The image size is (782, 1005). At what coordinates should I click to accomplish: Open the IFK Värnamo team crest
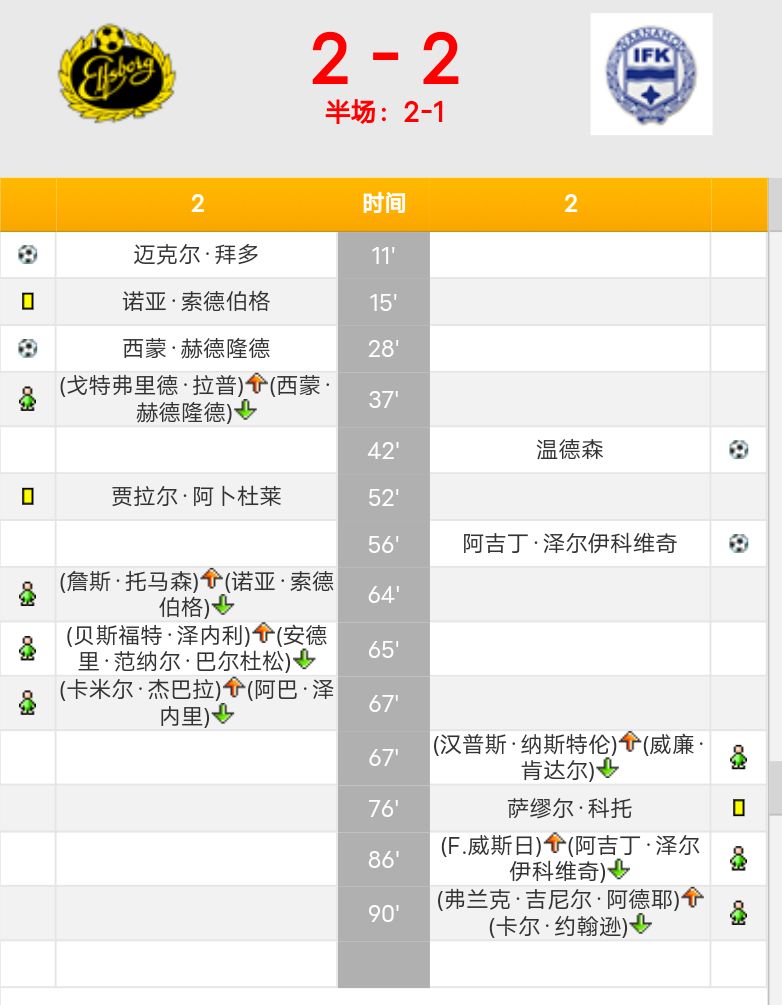(651, 74)
